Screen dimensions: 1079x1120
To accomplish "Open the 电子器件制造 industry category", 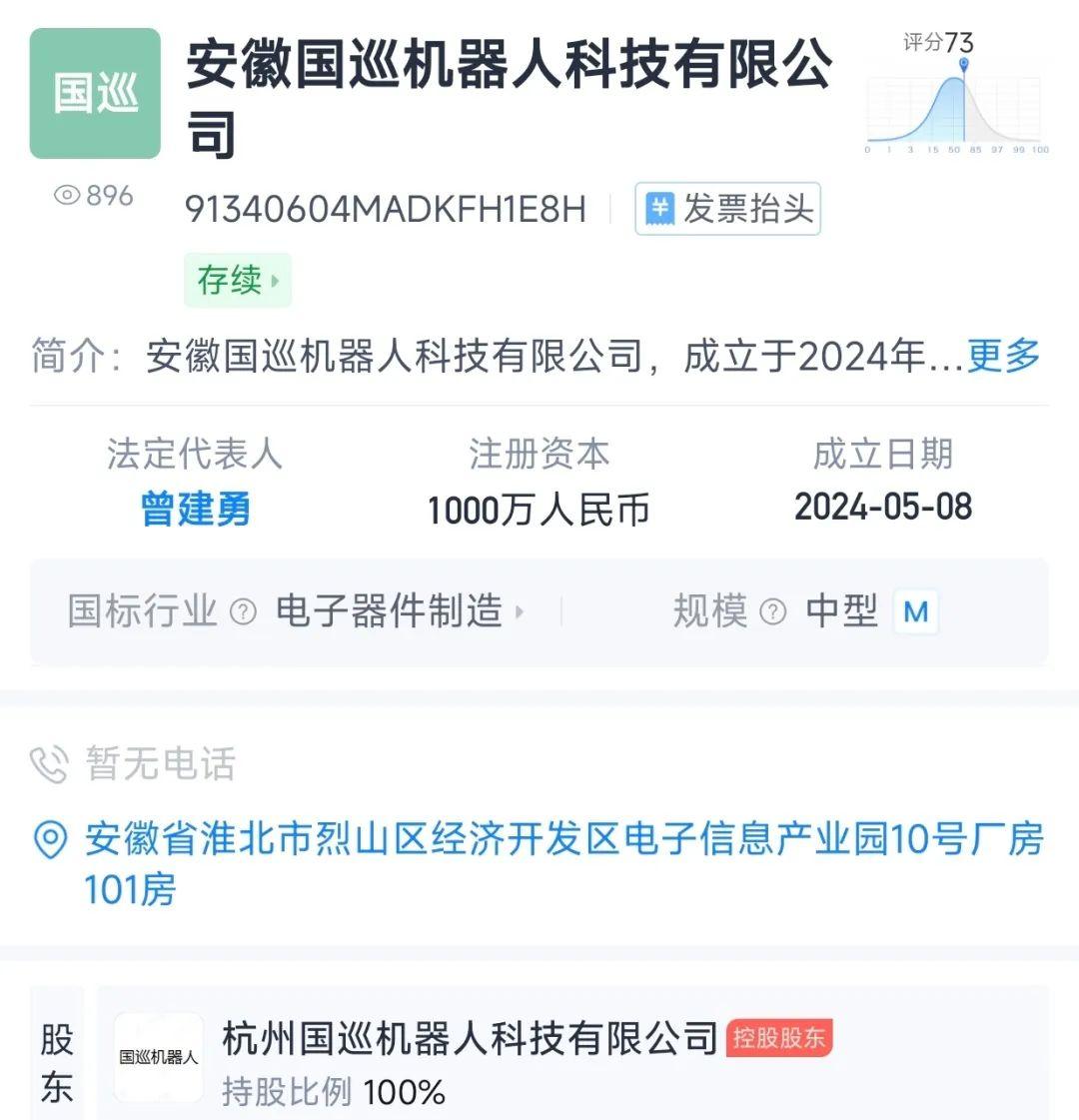I will point(398,610).
